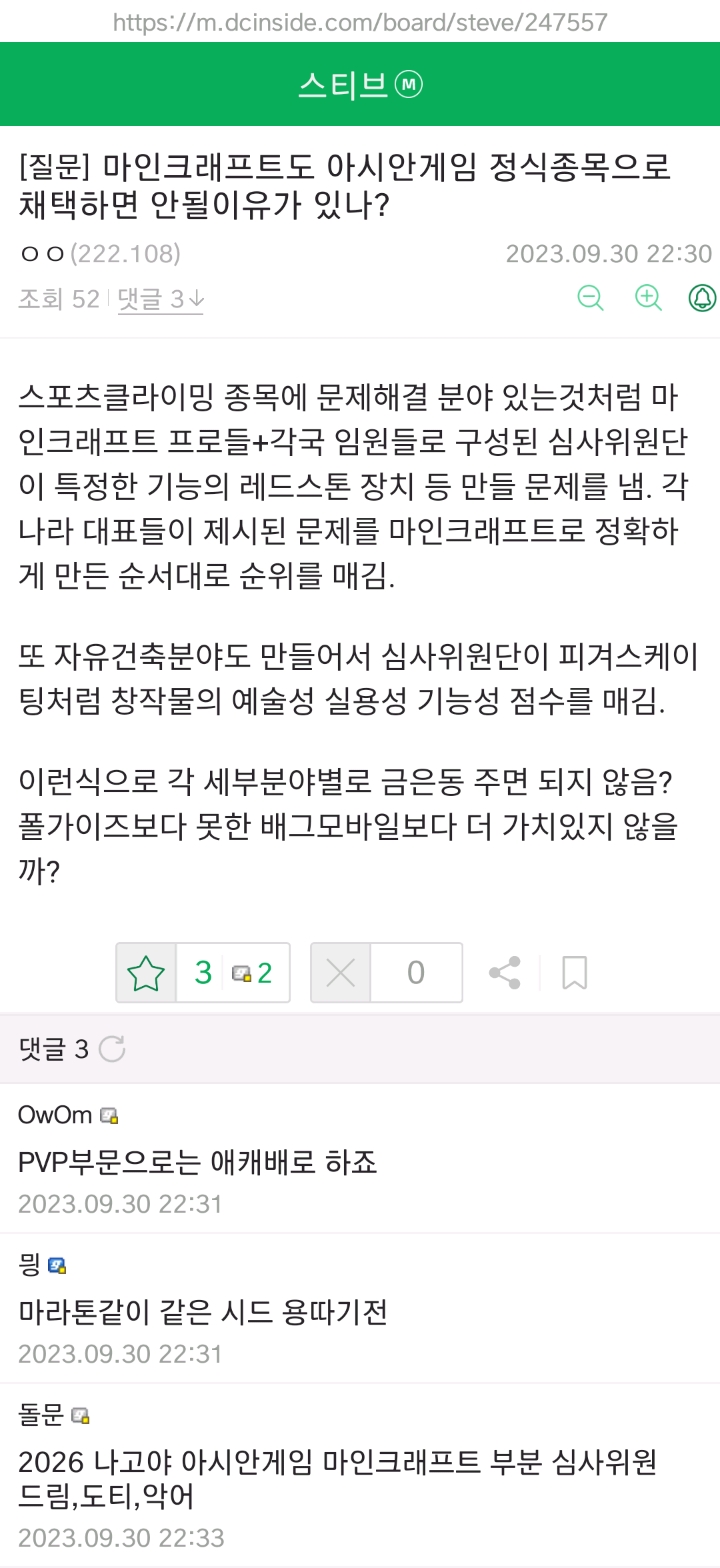View commenter 밍's profile
Image resolution: width=720 pixels, height=1568 pixels.
(x=30, y=1264)
